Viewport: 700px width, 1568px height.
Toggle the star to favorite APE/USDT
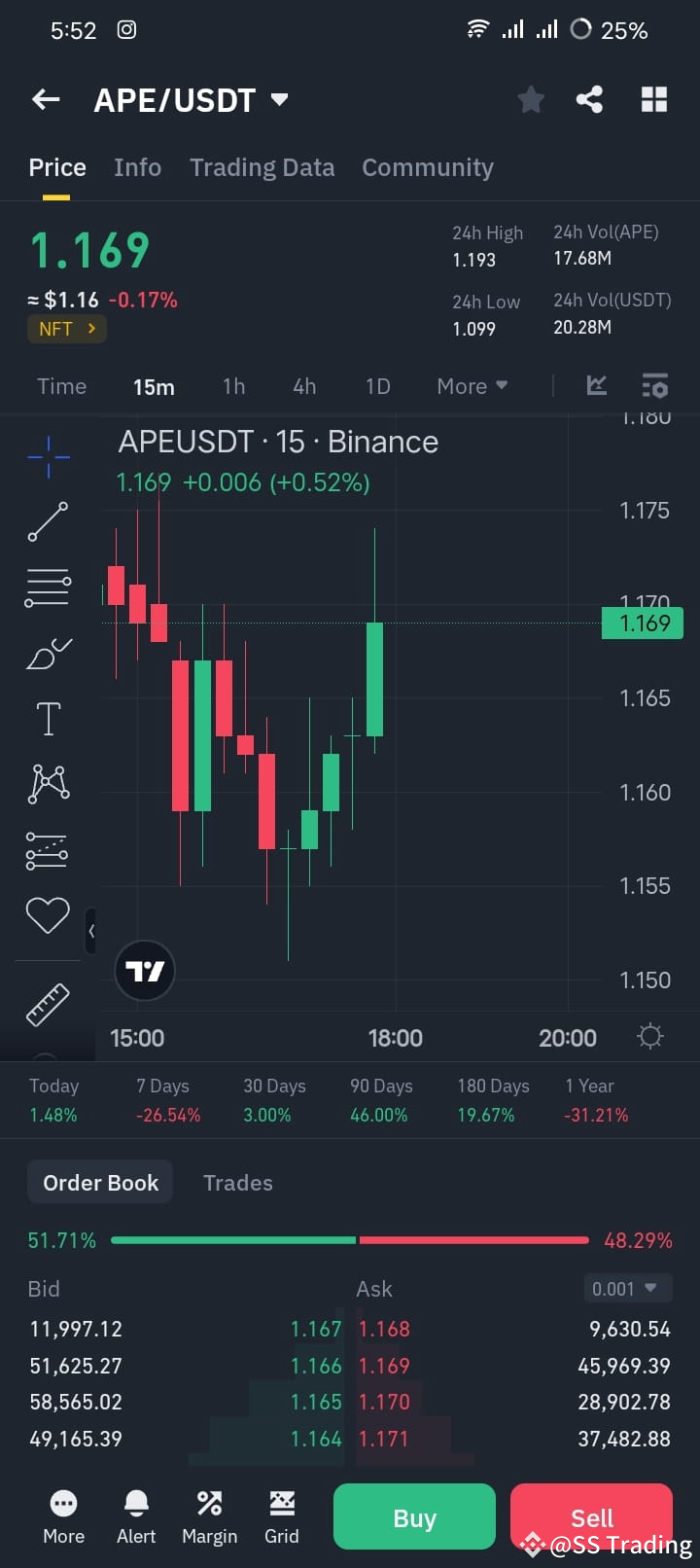click(x=531, y=98)
